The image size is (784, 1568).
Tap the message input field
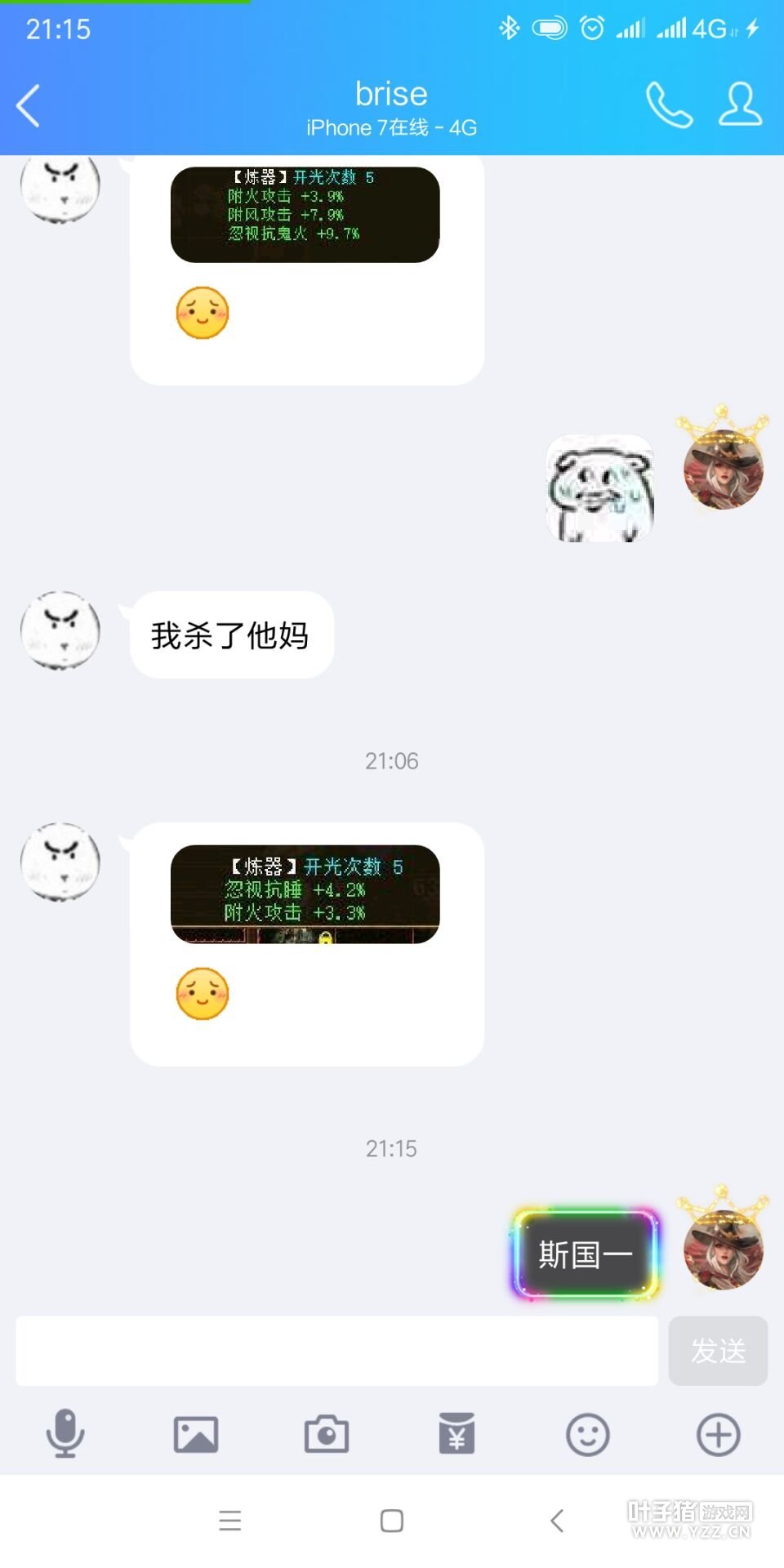[x=336, y=1351]
